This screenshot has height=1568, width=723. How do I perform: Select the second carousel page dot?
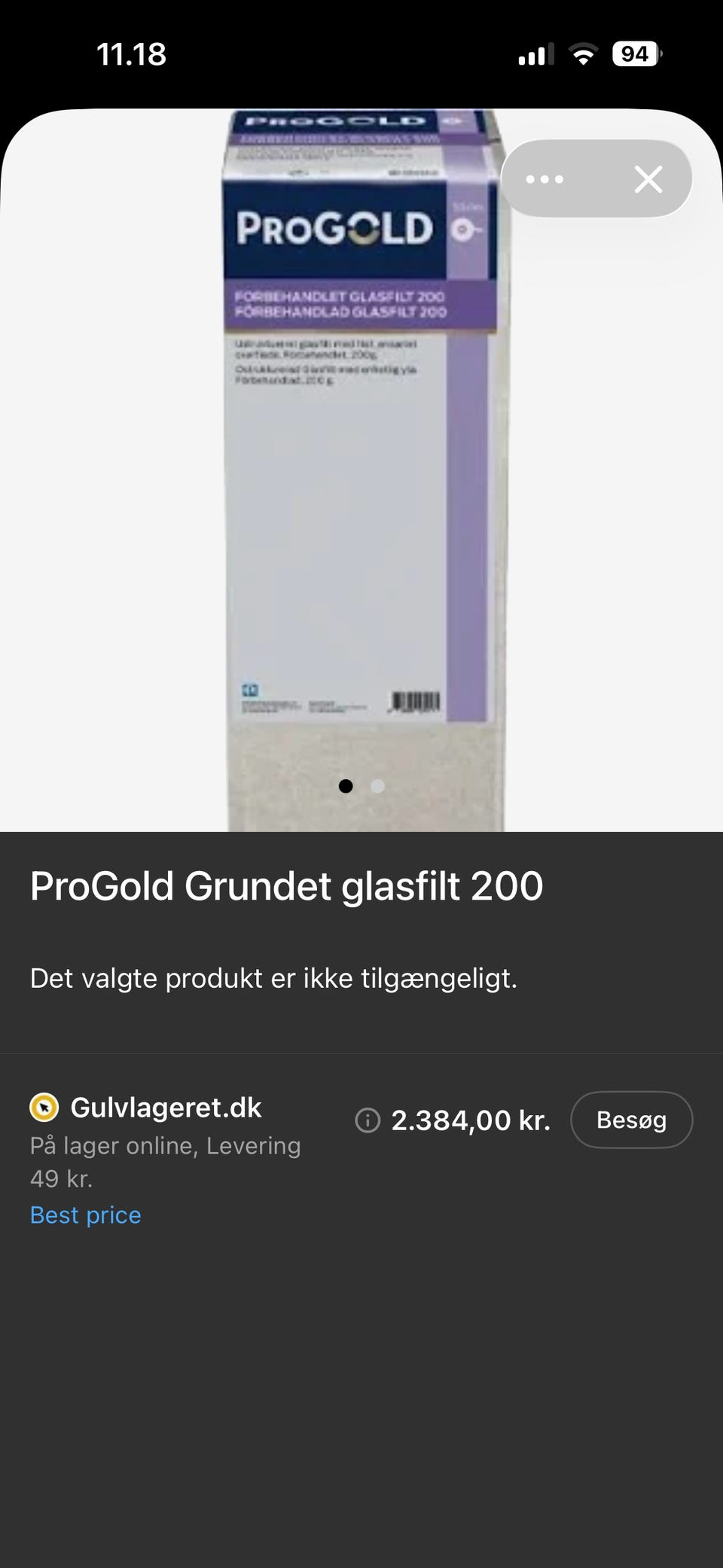pyautogui.click(x=377, y=786)
